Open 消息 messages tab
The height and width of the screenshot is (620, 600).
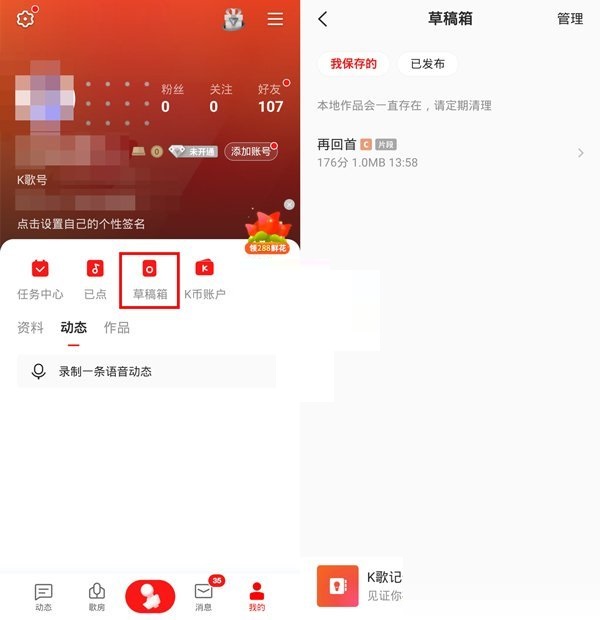(x=203, y=596)
